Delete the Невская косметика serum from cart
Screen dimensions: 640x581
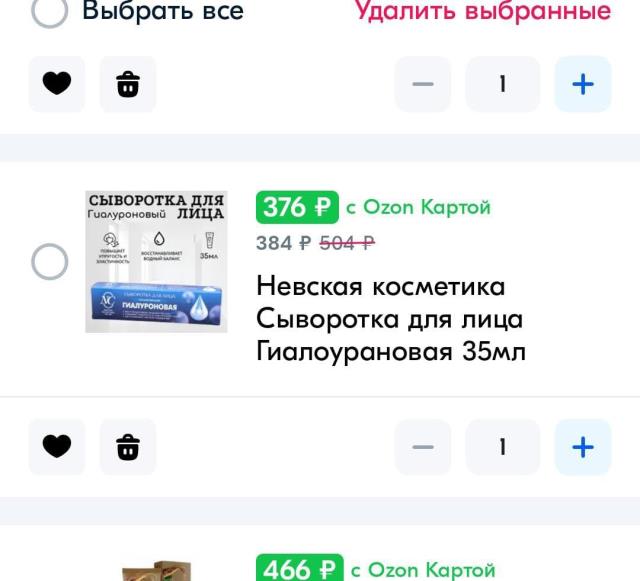[128, 447]
